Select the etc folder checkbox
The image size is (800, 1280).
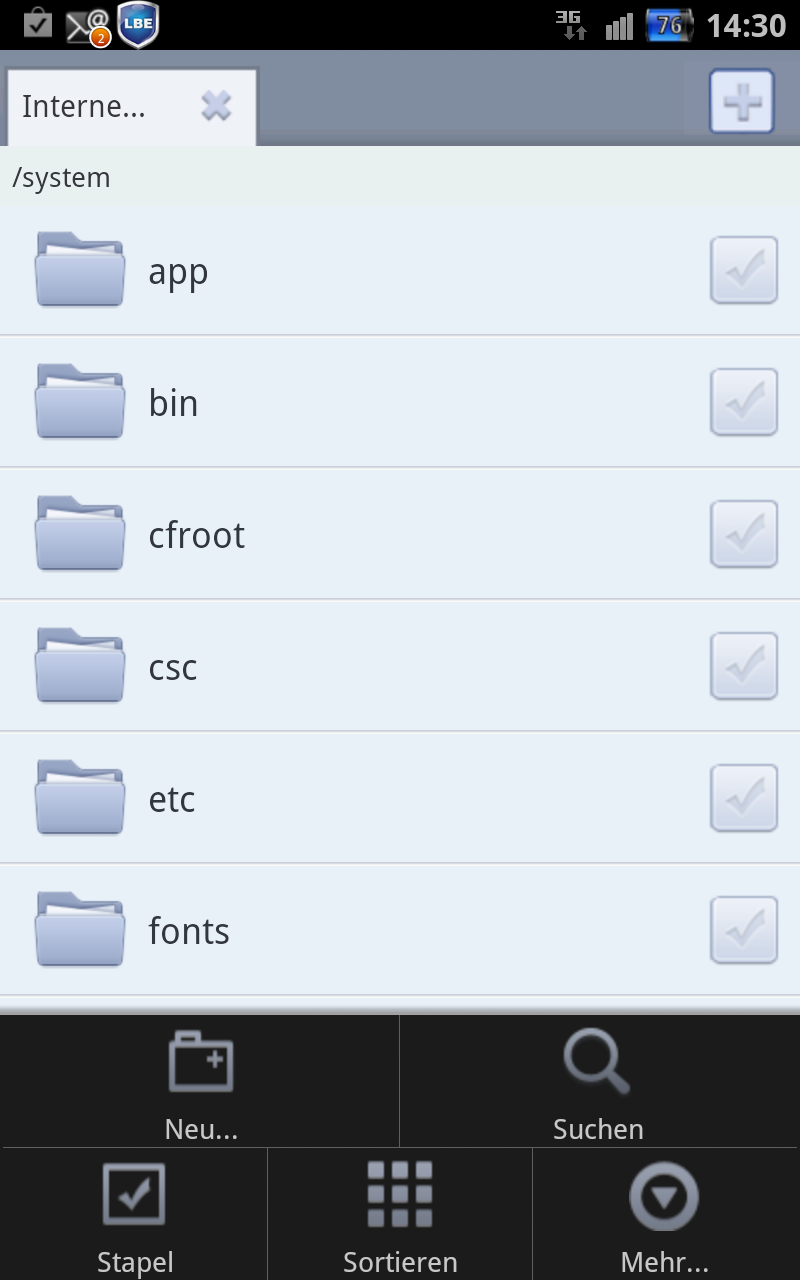(x=744, y=798)
